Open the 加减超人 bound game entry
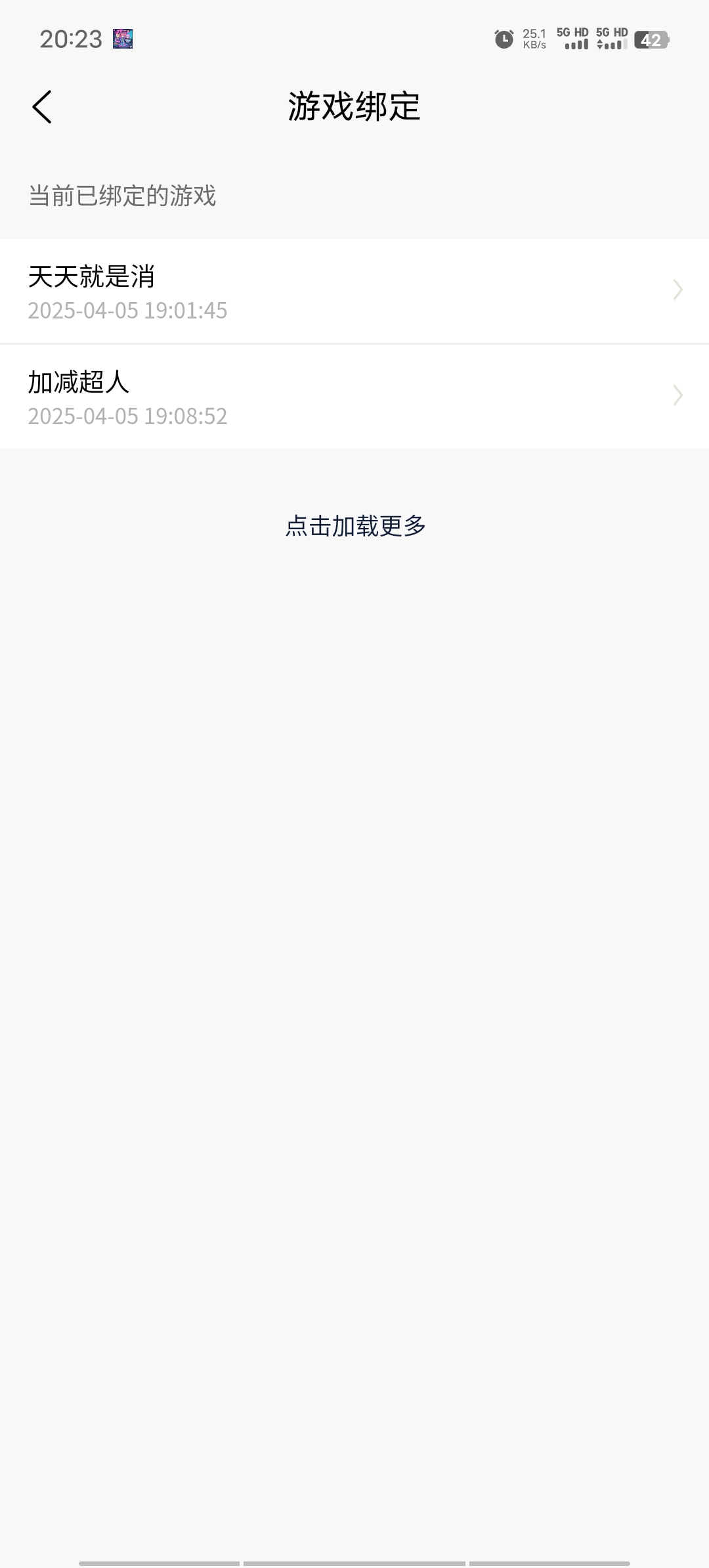The image size is (709, 1568). point(354,397)
